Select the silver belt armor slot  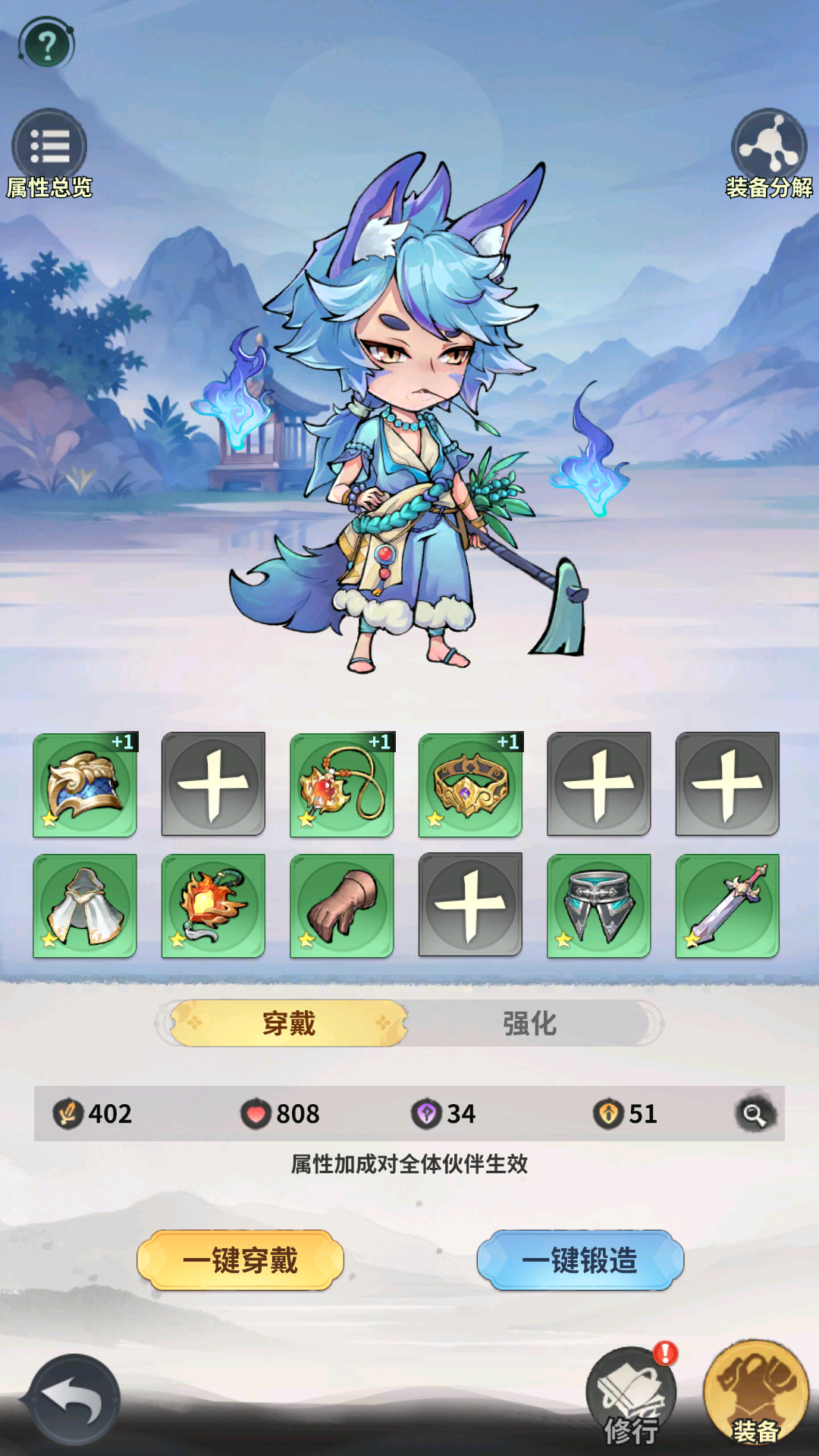(x=599, y=906)
